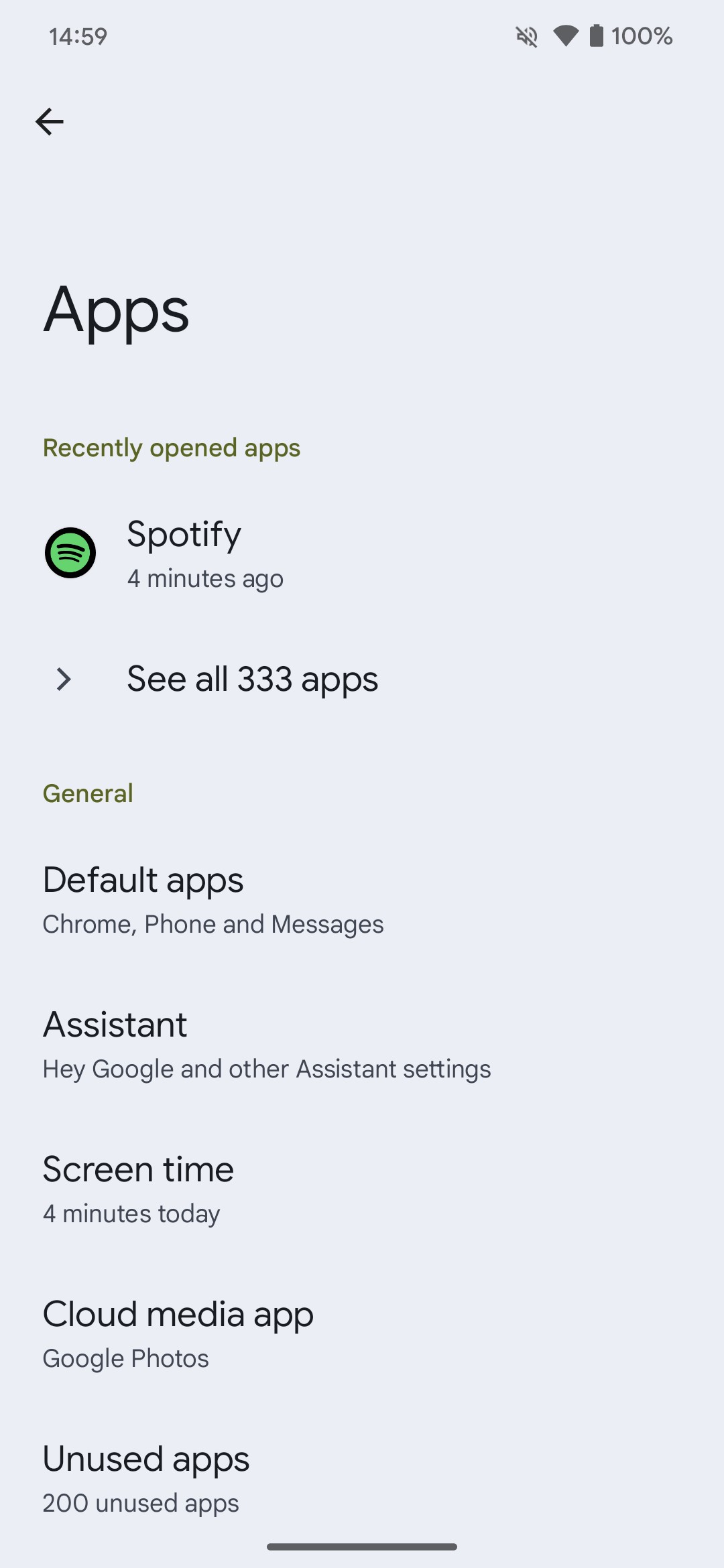See all 333 apps
Screen dimensions: 724x1568
(362, 679)
